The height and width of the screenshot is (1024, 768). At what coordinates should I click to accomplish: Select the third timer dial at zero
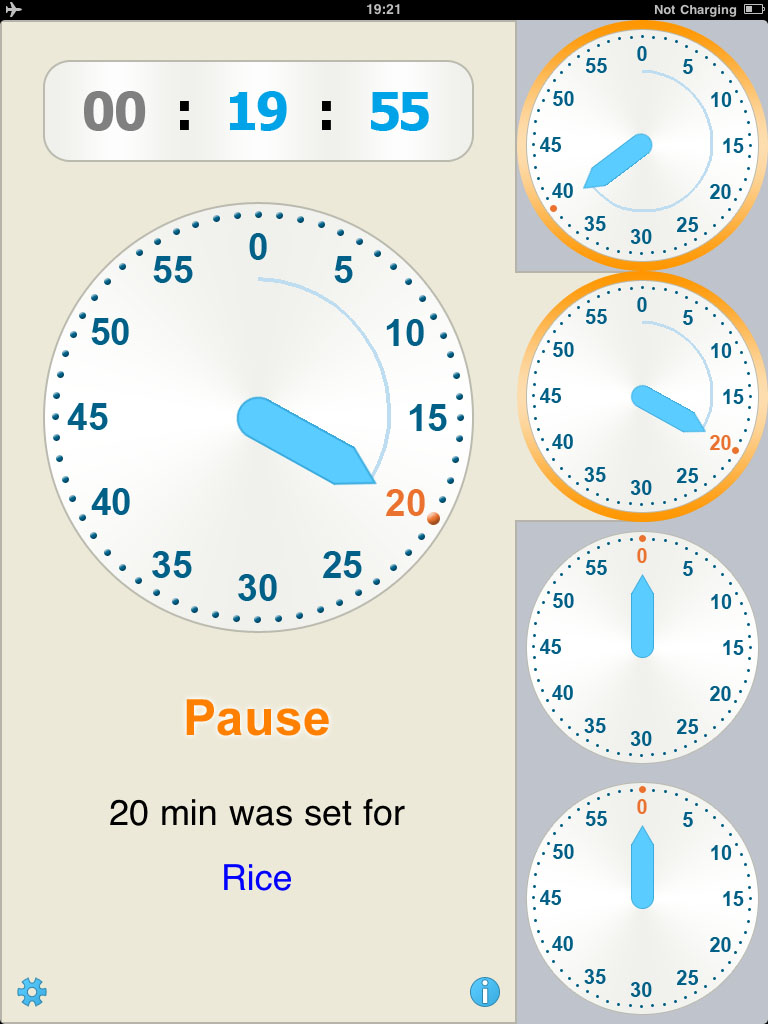[x=641, y=647]
